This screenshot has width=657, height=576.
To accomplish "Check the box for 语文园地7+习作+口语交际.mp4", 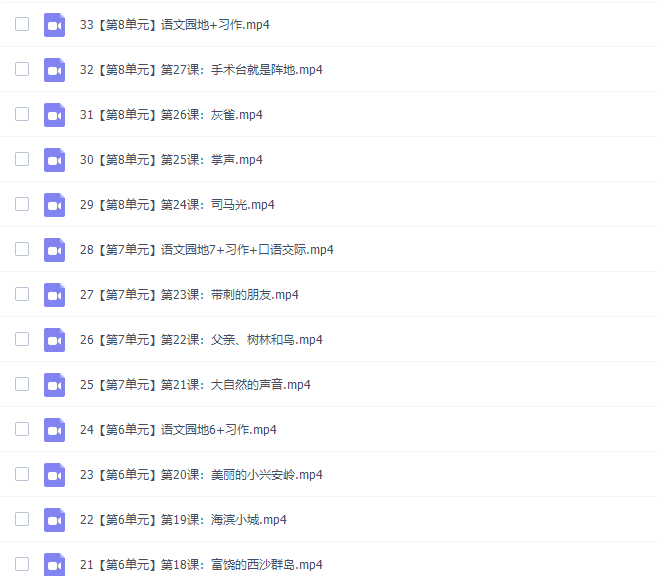I will point(22,249).
